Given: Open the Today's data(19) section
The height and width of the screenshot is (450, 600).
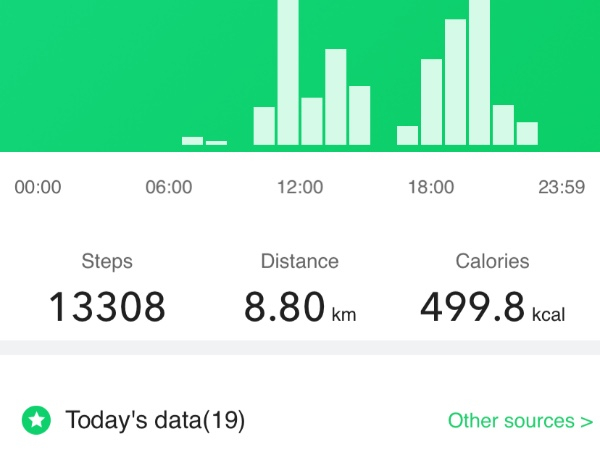Looking at the screenshot, I should click(x=154, y=420).
